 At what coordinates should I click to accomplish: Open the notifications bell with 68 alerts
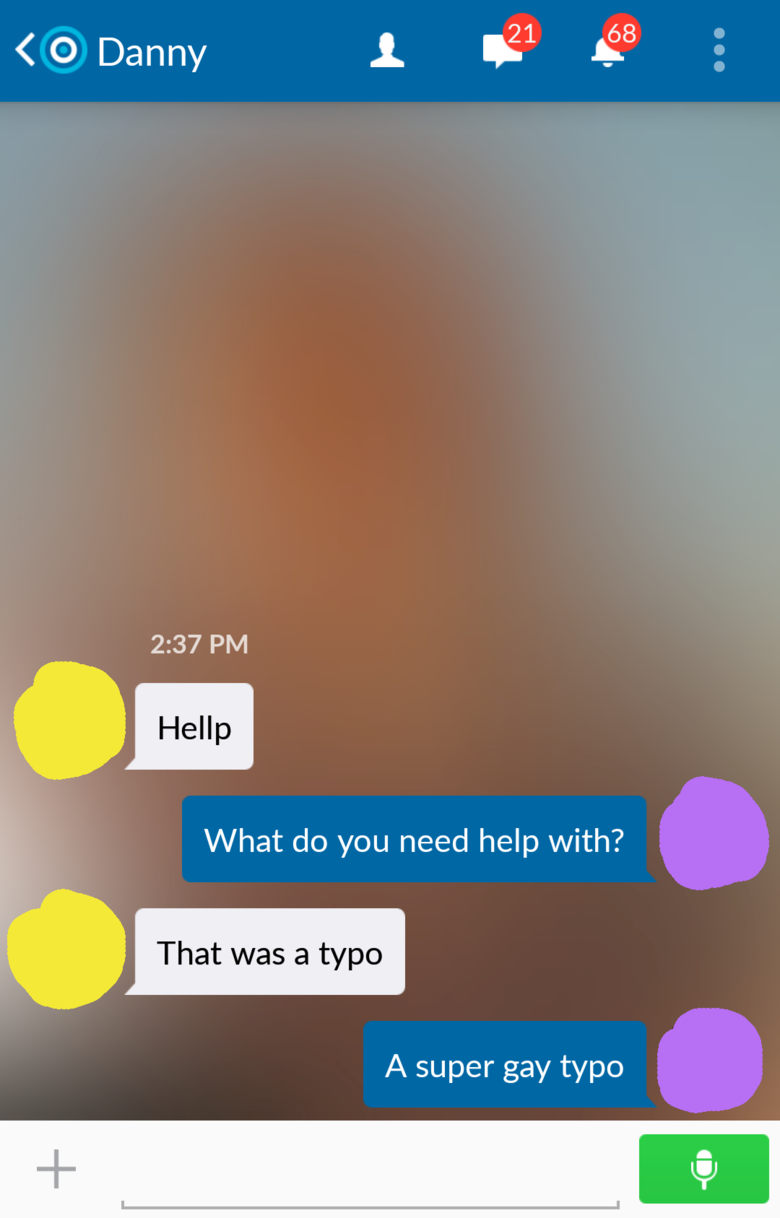(x=608, y=52)
